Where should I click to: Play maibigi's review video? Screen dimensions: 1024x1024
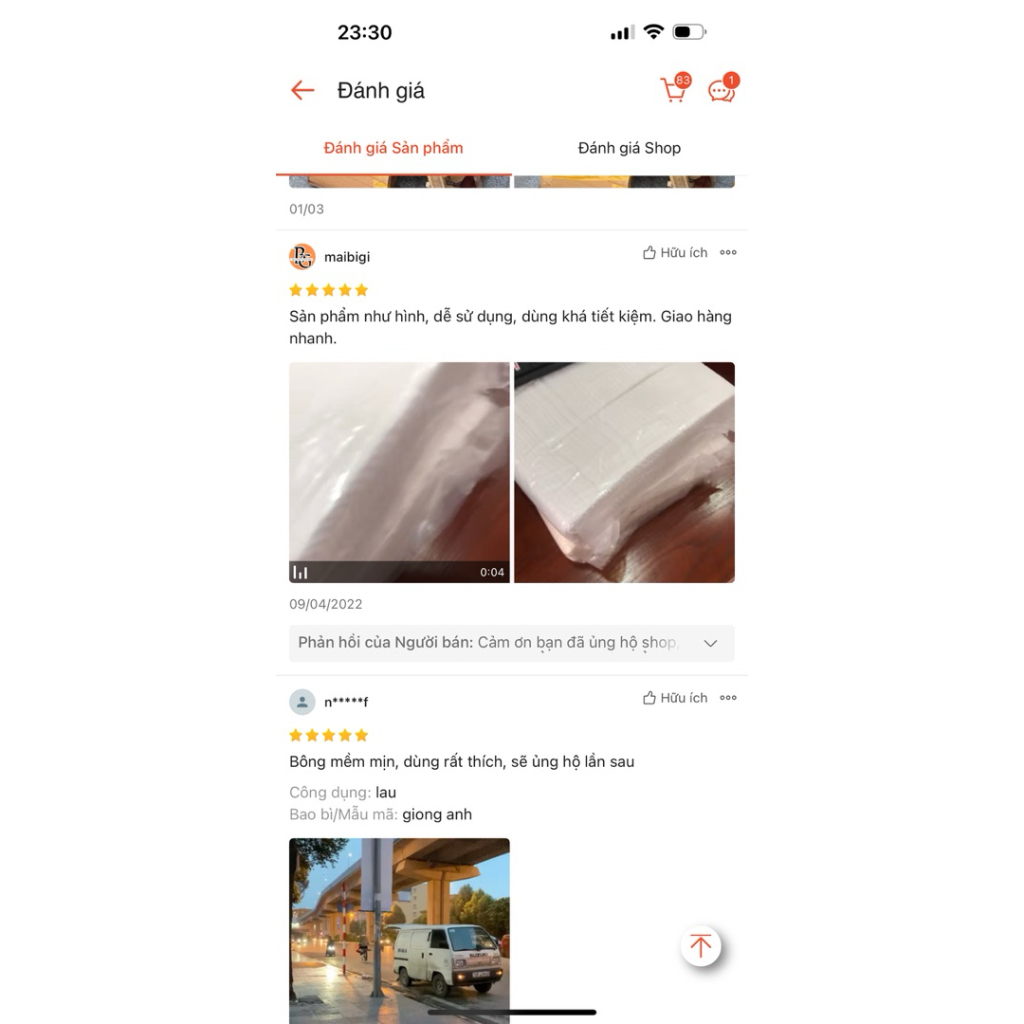point(399,472)
